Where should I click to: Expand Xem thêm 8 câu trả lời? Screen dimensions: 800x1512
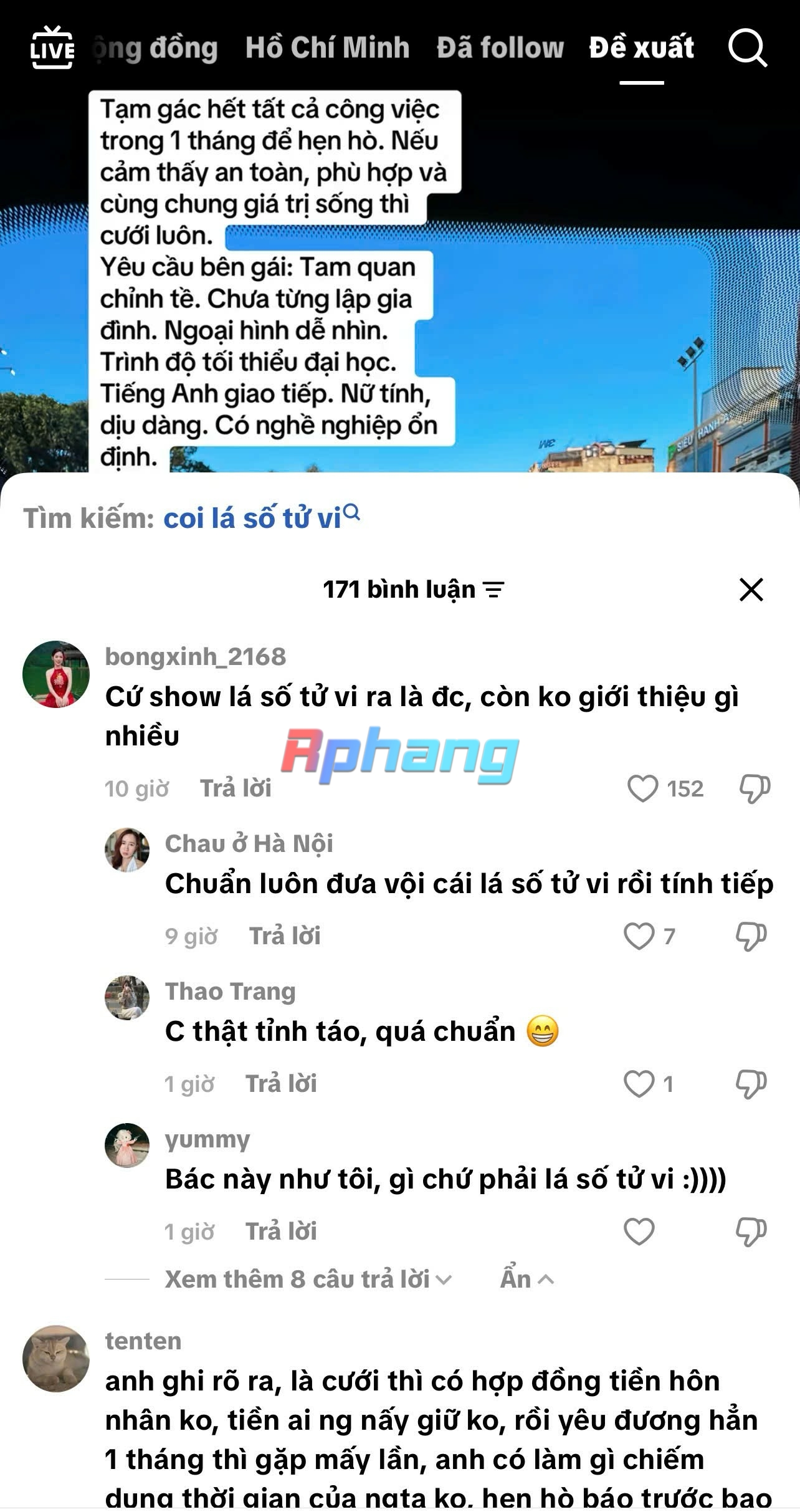pos(308,1280)
